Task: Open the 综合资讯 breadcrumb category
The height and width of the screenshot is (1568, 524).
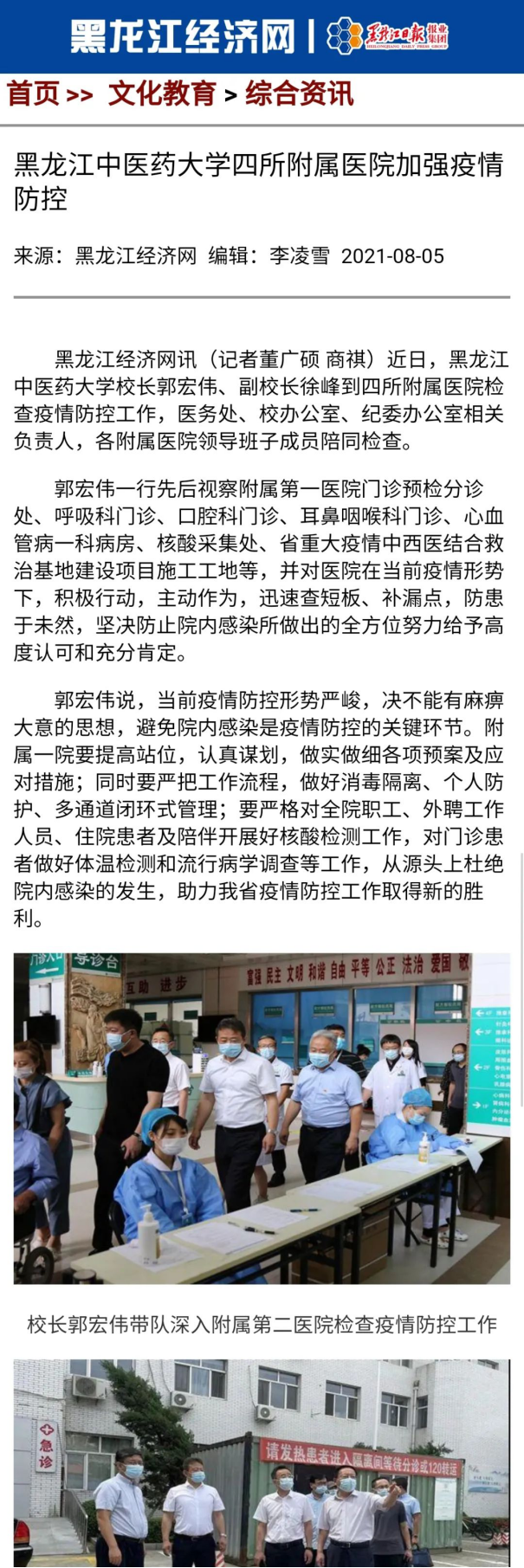Action: click(299, 94)
